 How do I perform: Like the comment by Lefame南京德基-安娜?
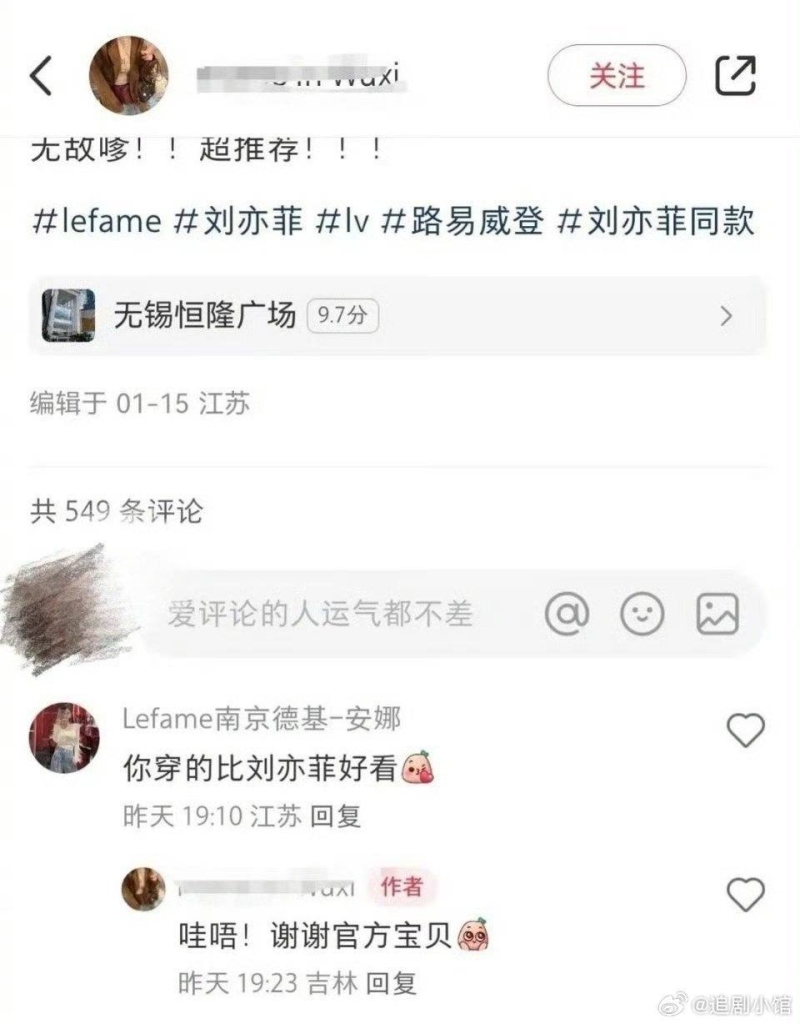pyautogui.click(x=745, y=731)
